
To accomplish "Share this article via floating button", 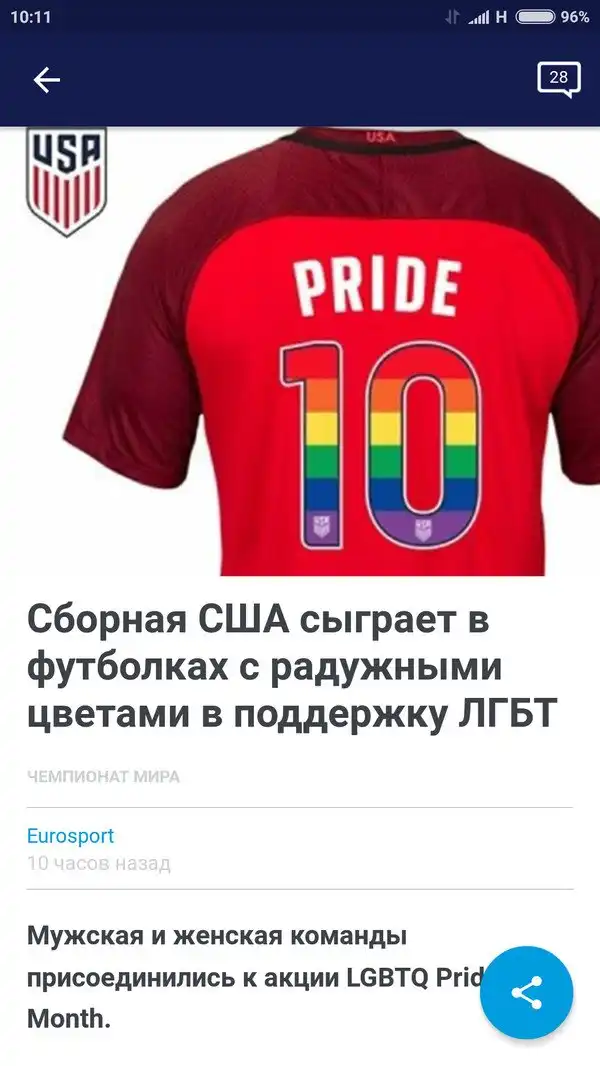I will pos(526,993).
